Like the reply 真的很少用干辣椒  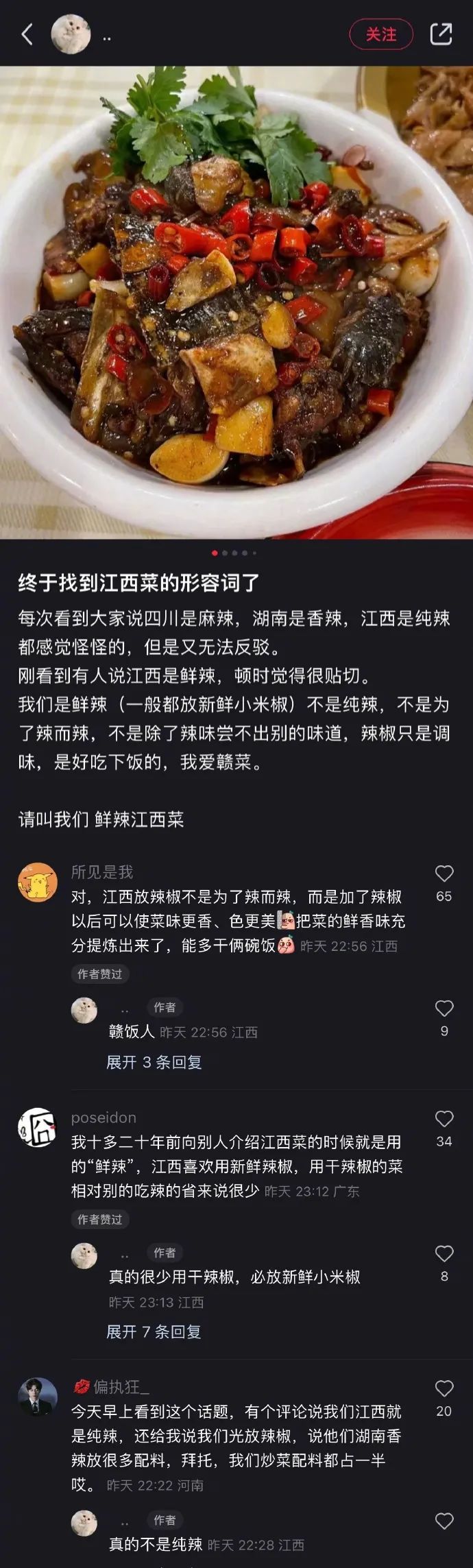click(x=444, y=1254)
